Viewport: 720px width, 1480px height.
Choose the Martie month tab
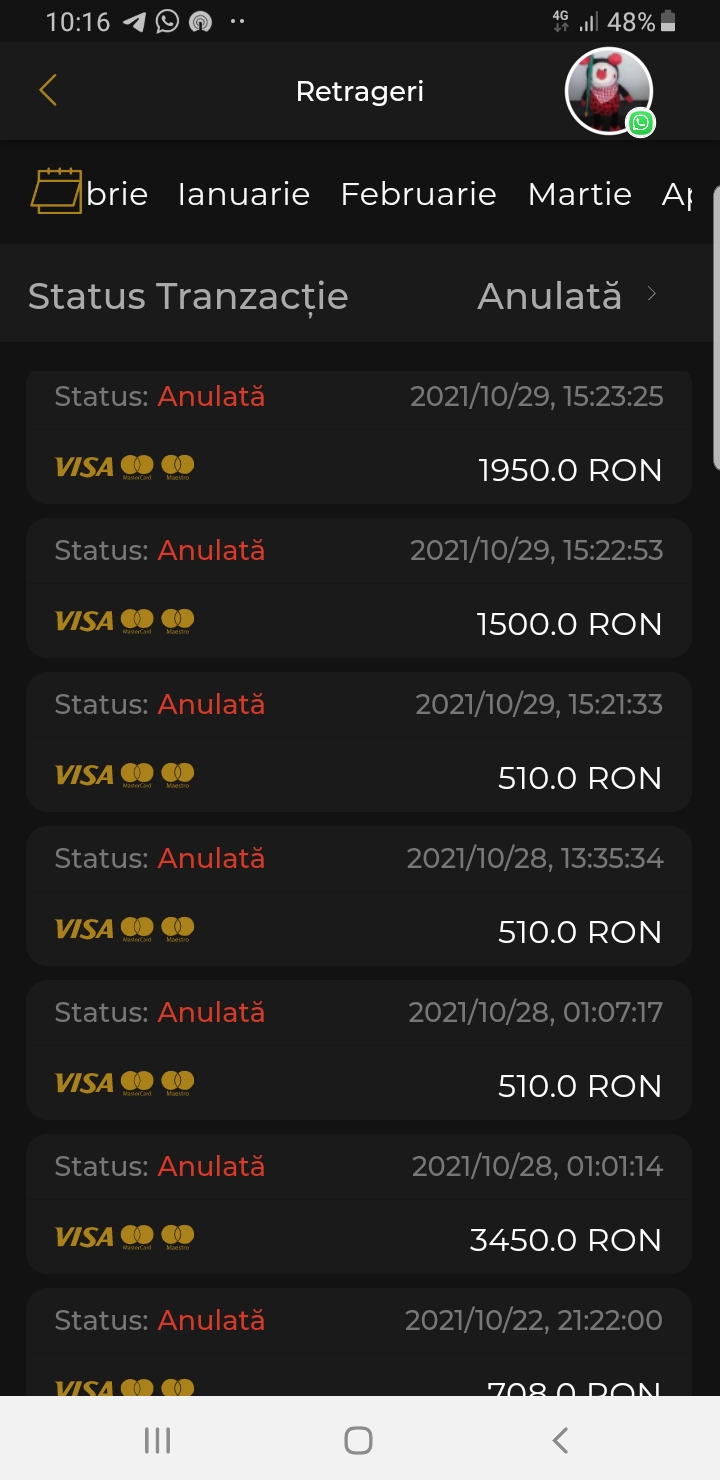point(579,194)
